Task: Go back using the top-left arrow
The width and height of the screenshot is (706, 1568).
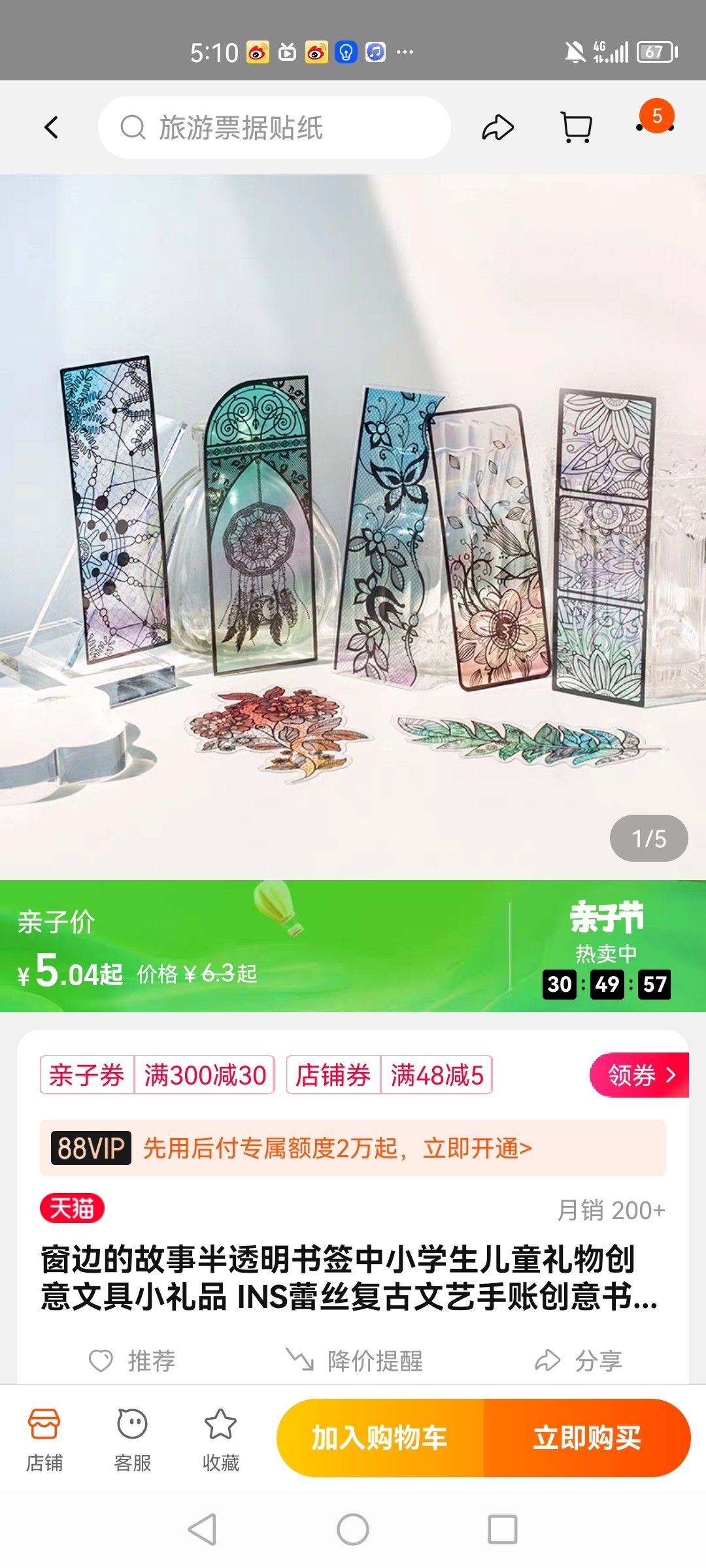Action: point(52,127)
